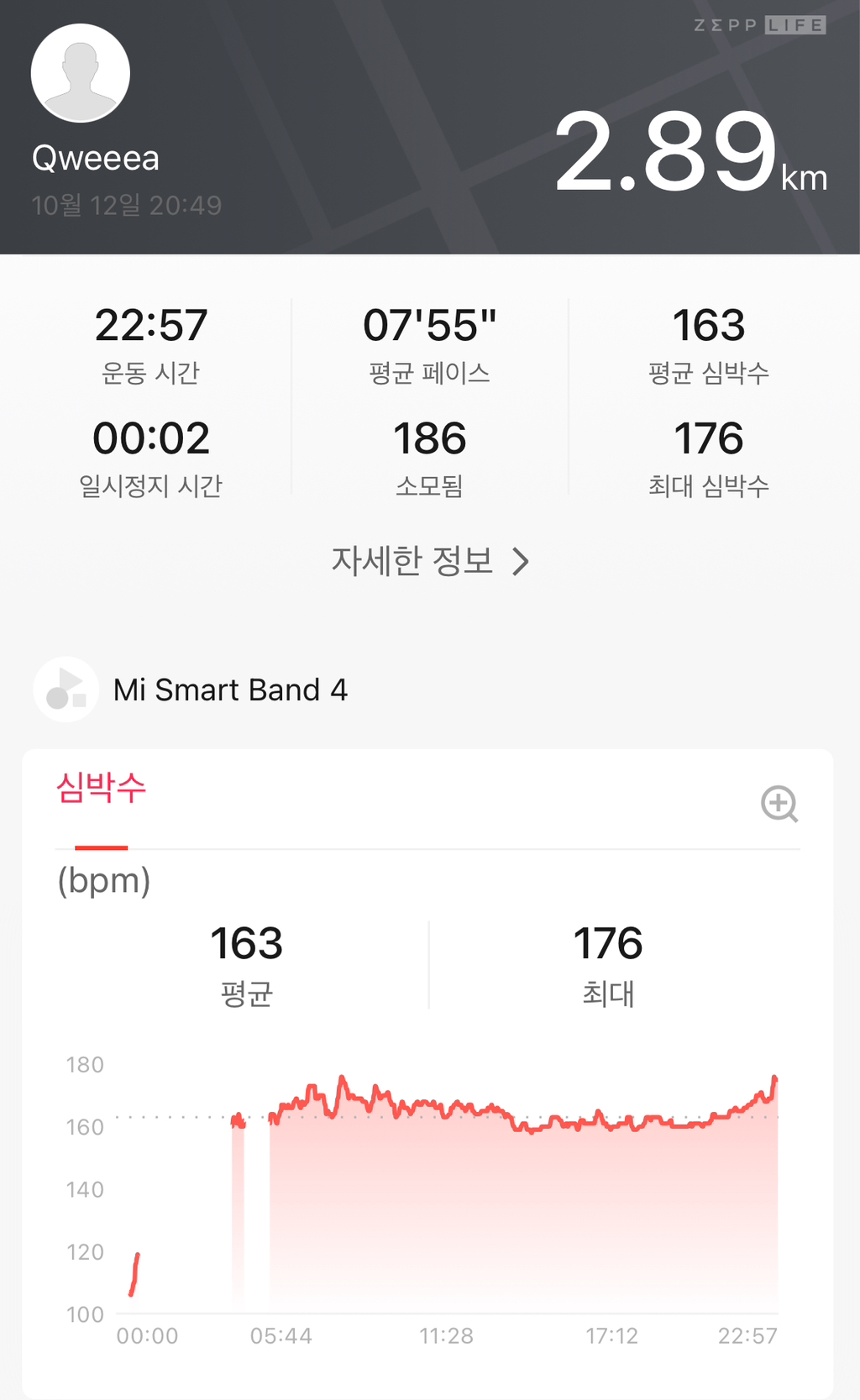Select the bpm unit label
The image size is (860, 1400).
click(103, 881)
